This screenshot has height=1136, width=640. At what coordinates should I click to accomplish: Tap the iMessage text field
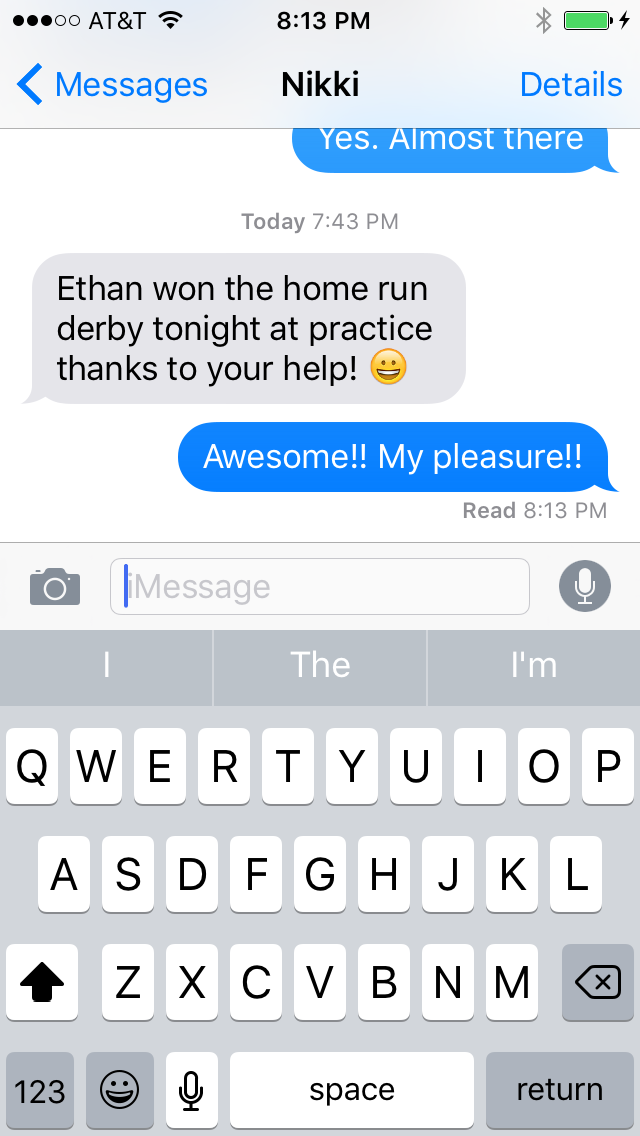320,586
